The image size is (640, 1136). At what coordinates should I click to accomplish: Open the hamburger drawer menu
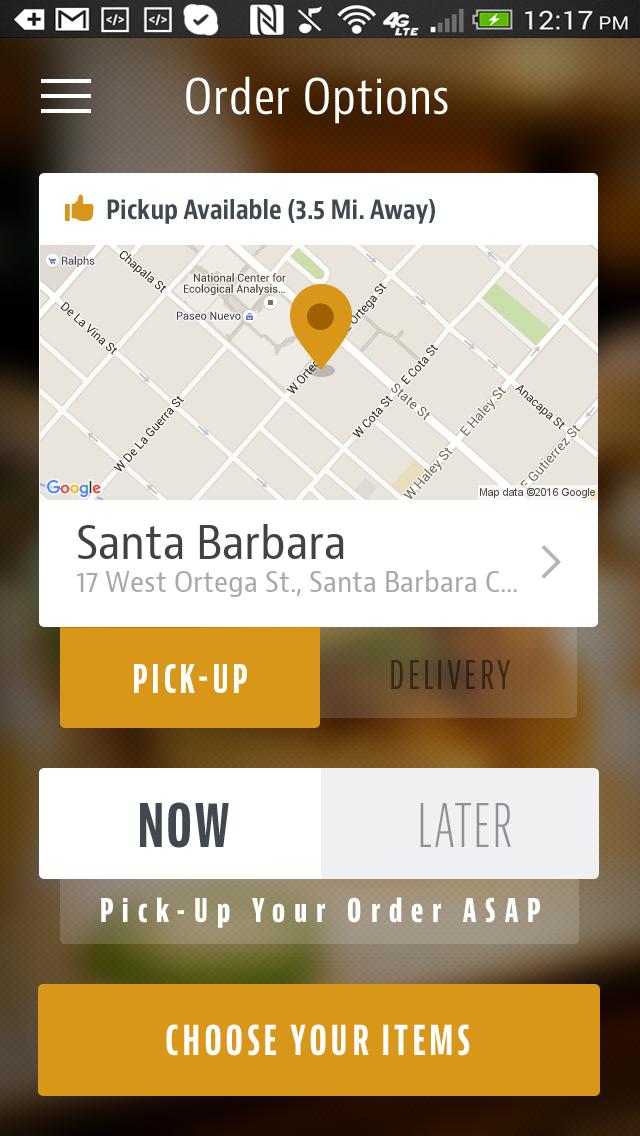pos(66,96)
